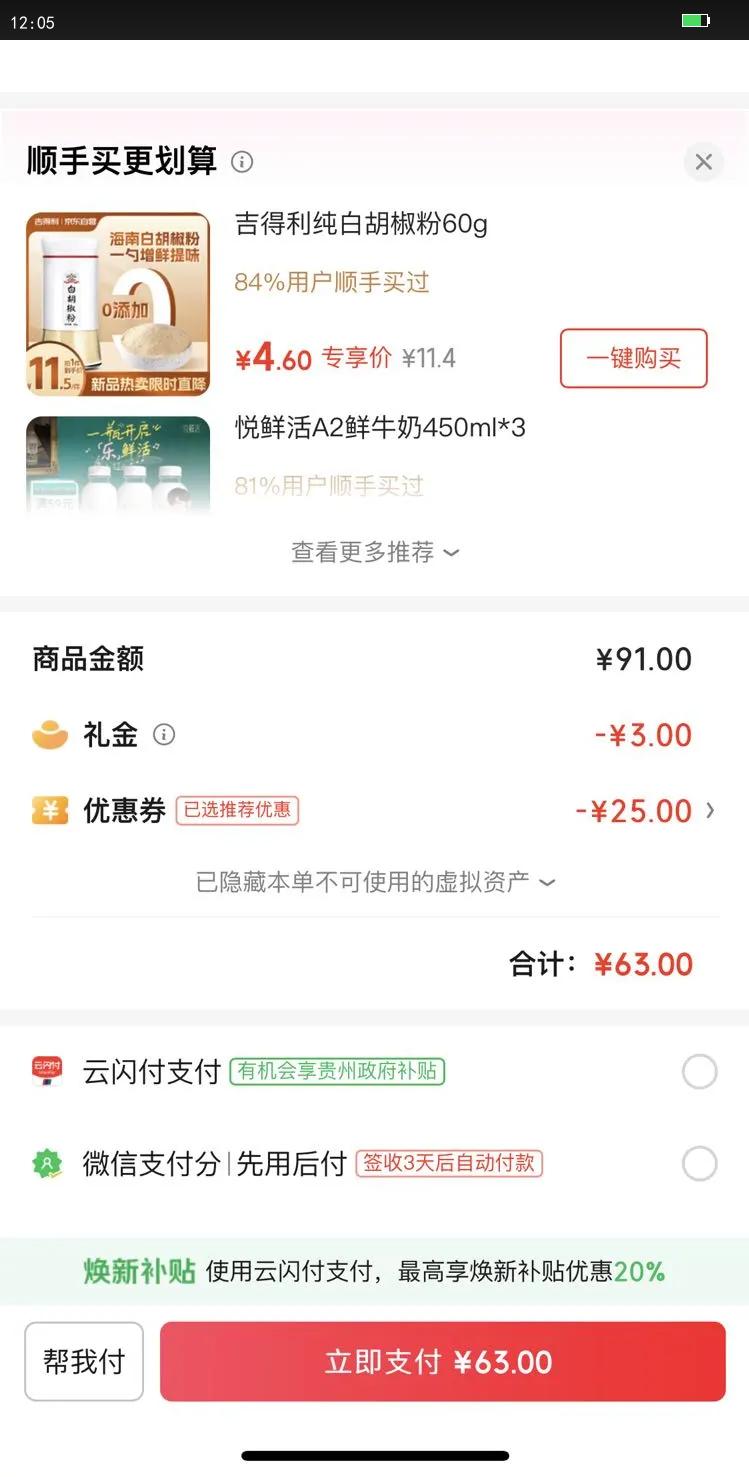Tap the info icon next to 礼金
This screenshot has height=1477, width=749.
tap(164, 735)
